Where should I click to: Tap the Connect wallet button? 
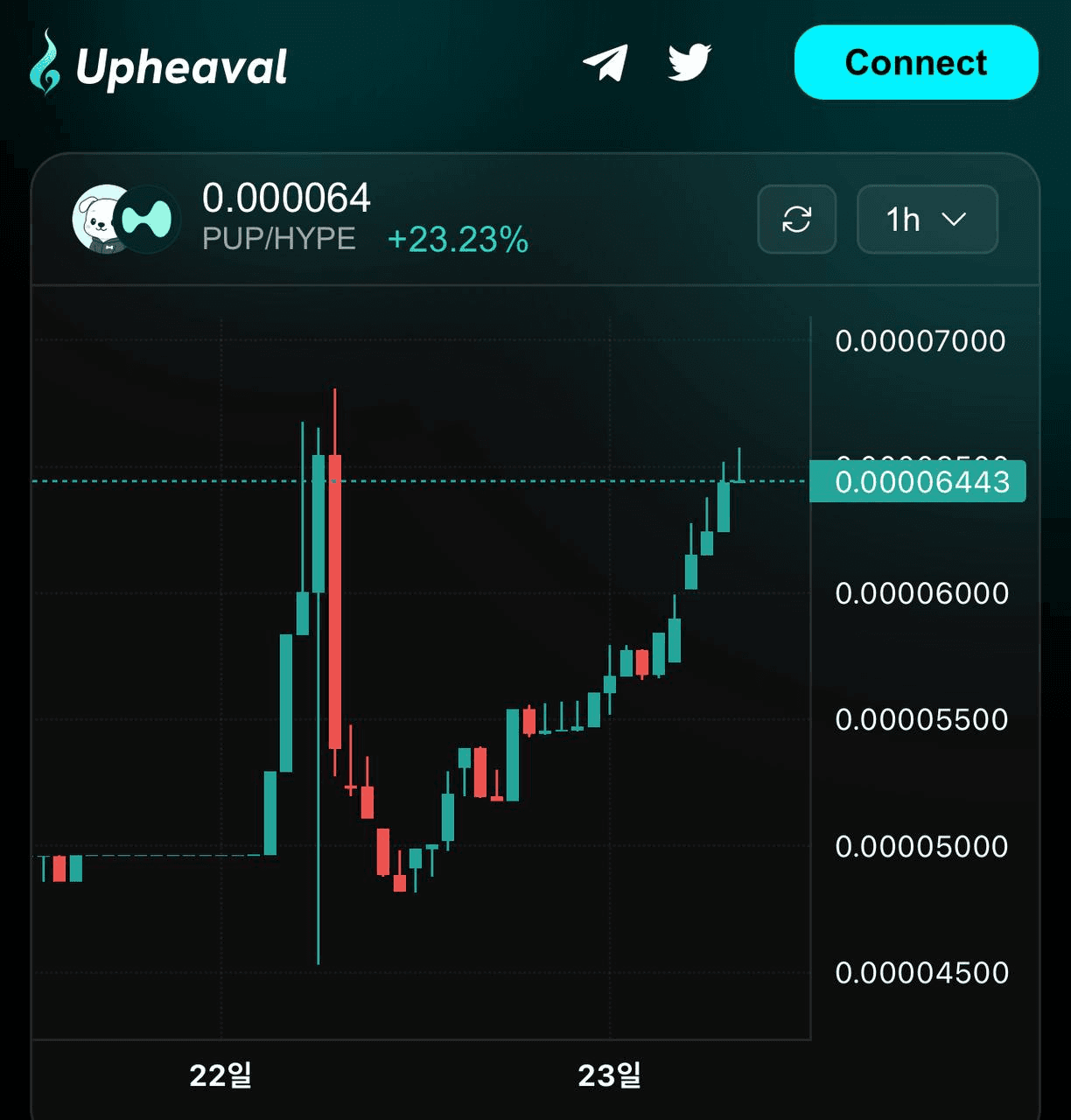click(915, 62)
